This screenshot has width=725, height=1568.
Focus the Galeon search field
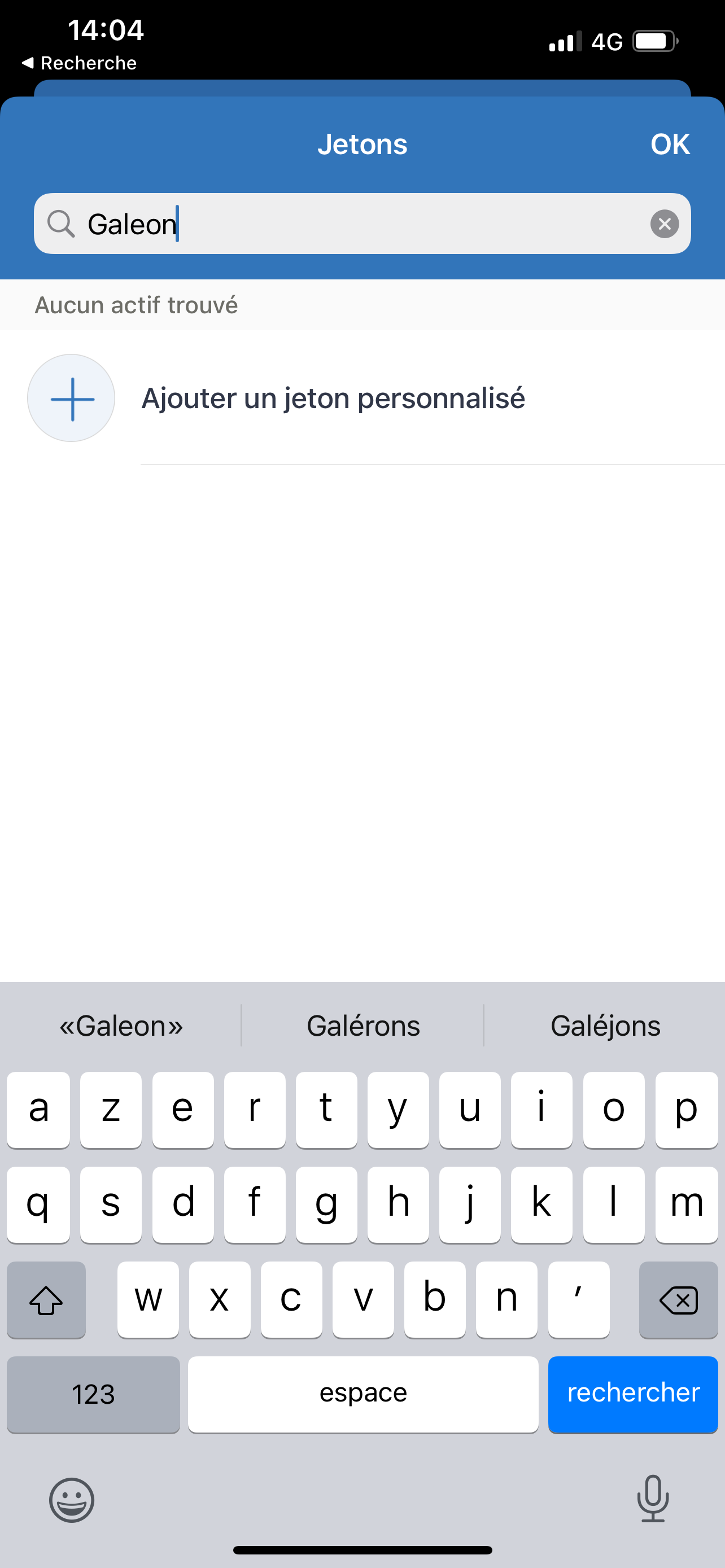click(365, 224)
